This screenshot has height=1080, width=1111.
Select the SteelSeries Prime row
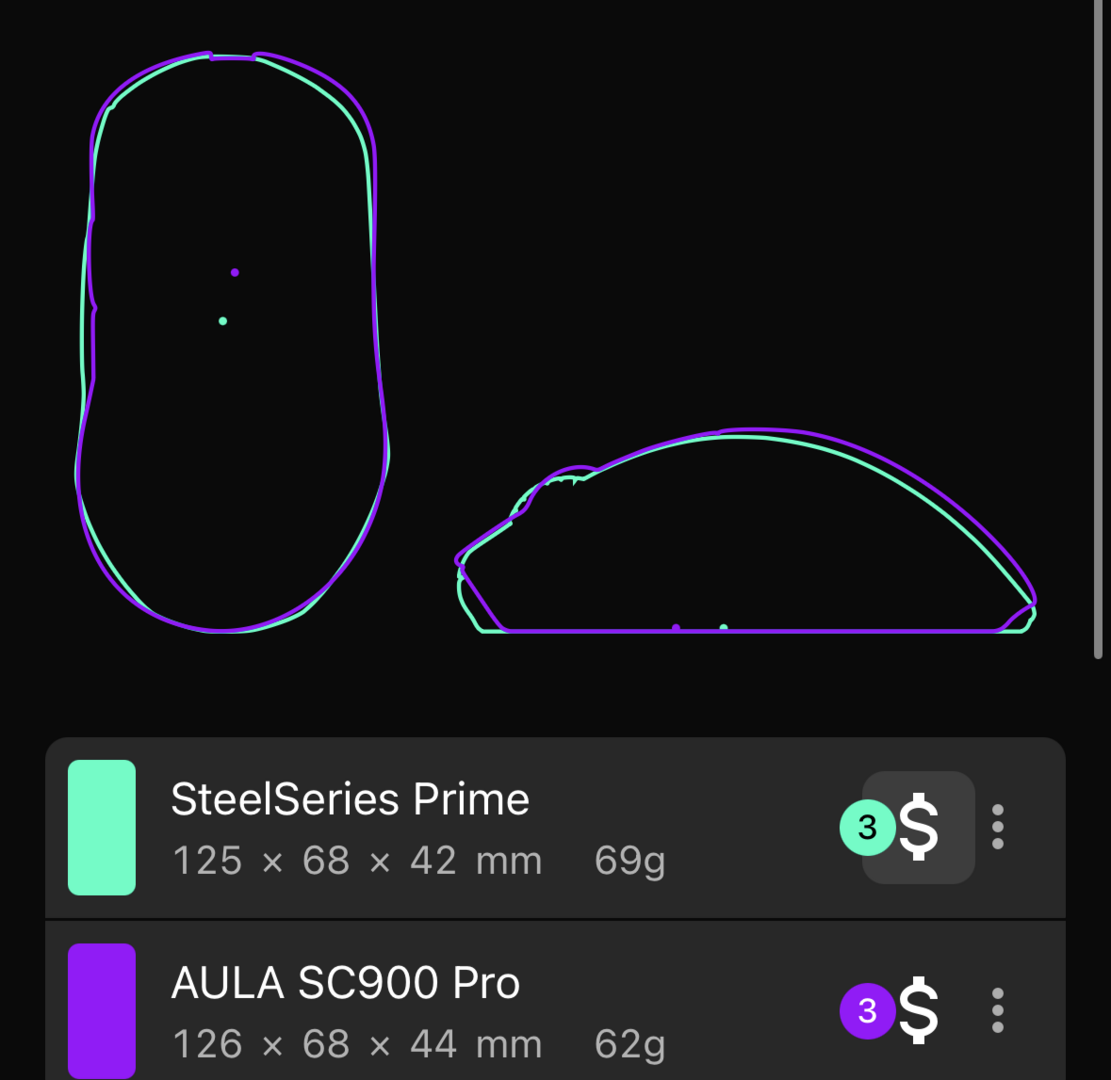[450, 828]
